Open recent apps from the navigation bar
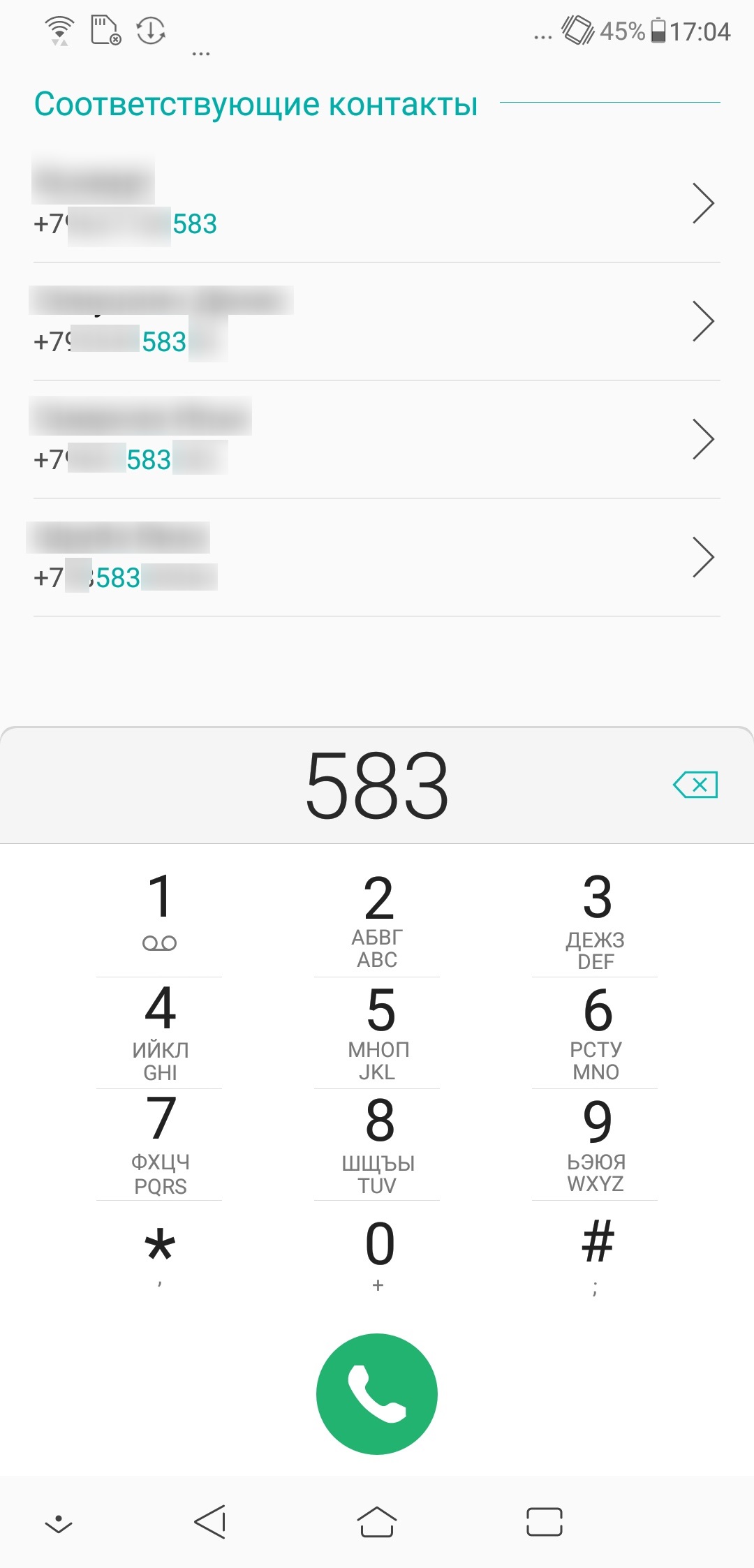This screenshot has width=754, height=1568. pyautogui.click(x=545, y=1522)
